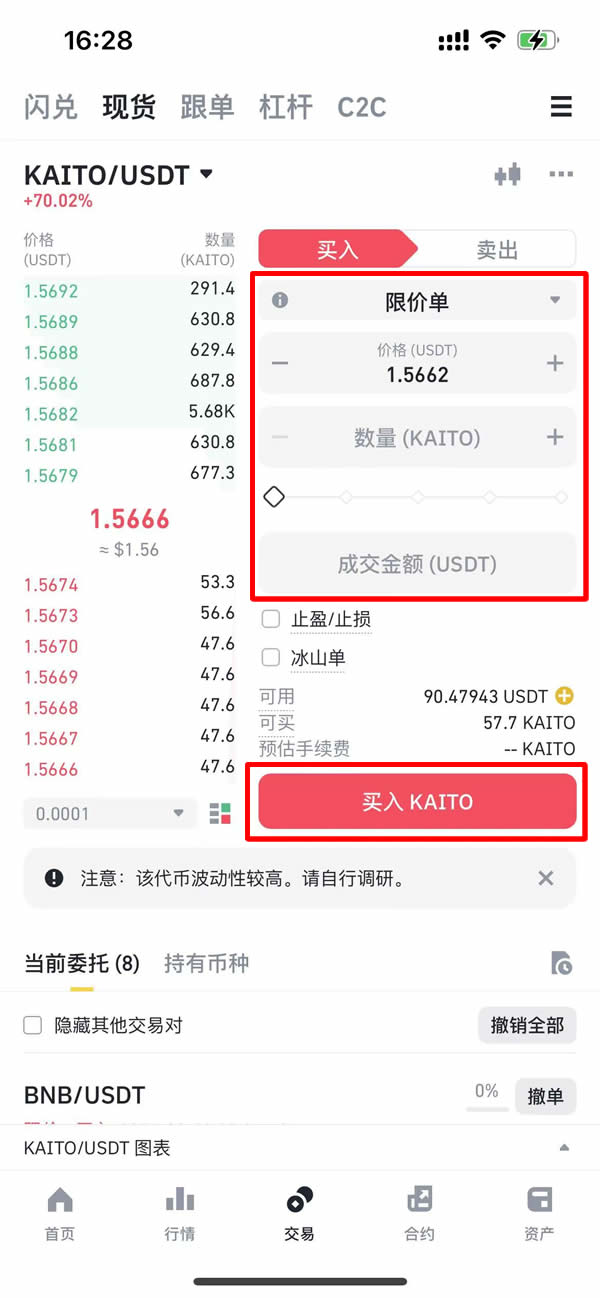Open the hamburger menu
The image size is (600, 1298).
(x=561, y=107)
